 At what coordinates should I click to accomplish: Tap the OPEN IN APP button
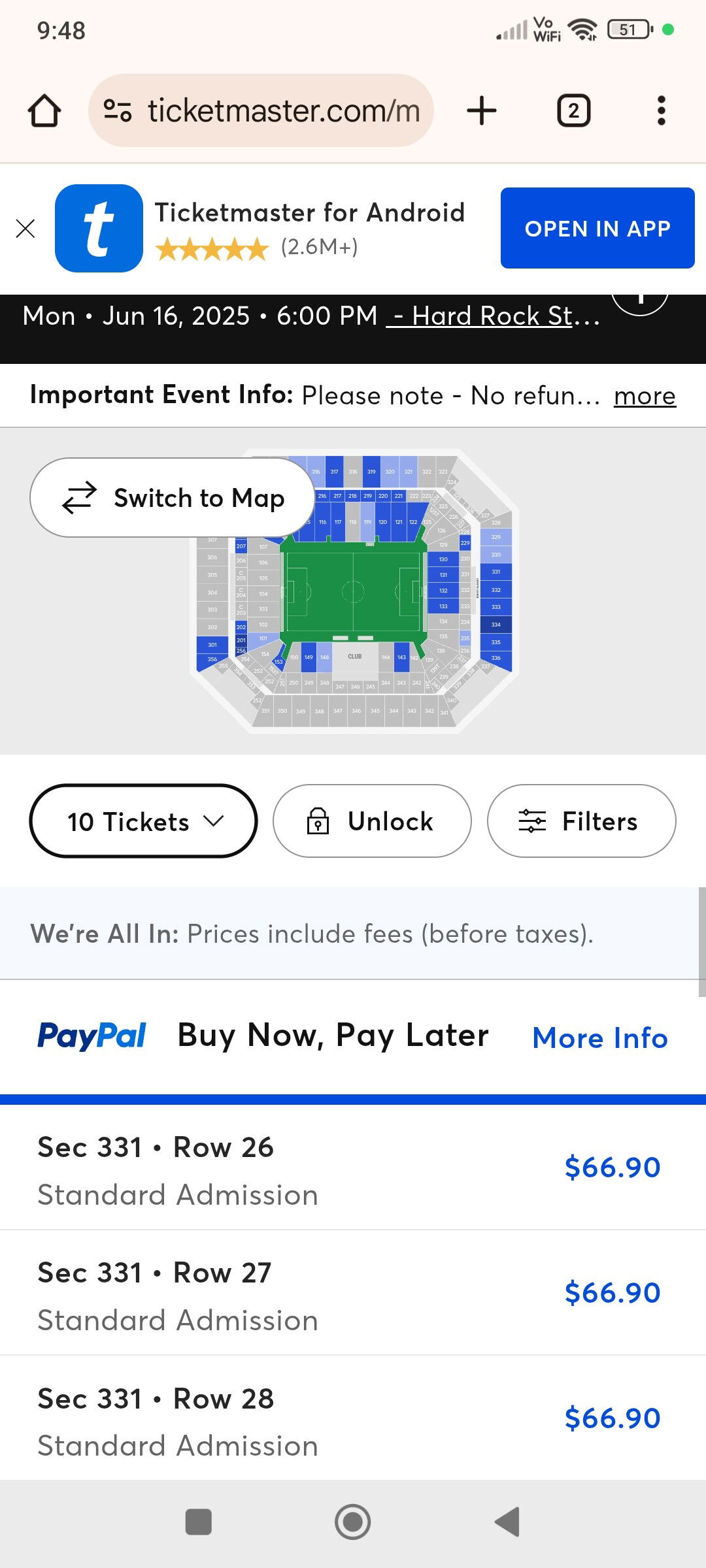click(x=597, y=228)
